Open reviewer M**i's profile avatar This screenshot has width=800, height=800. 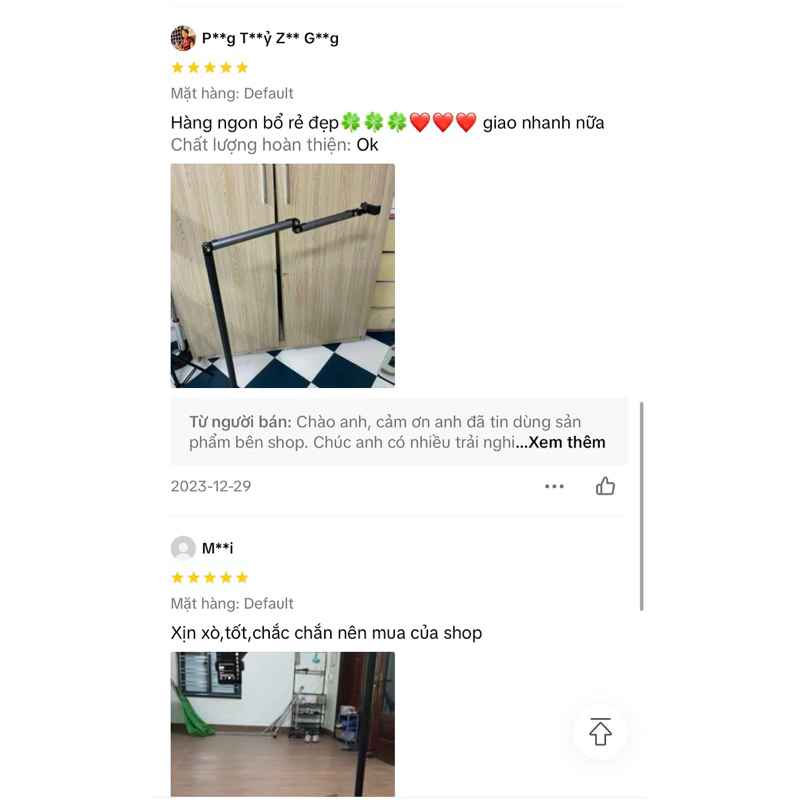click(183, 548)
